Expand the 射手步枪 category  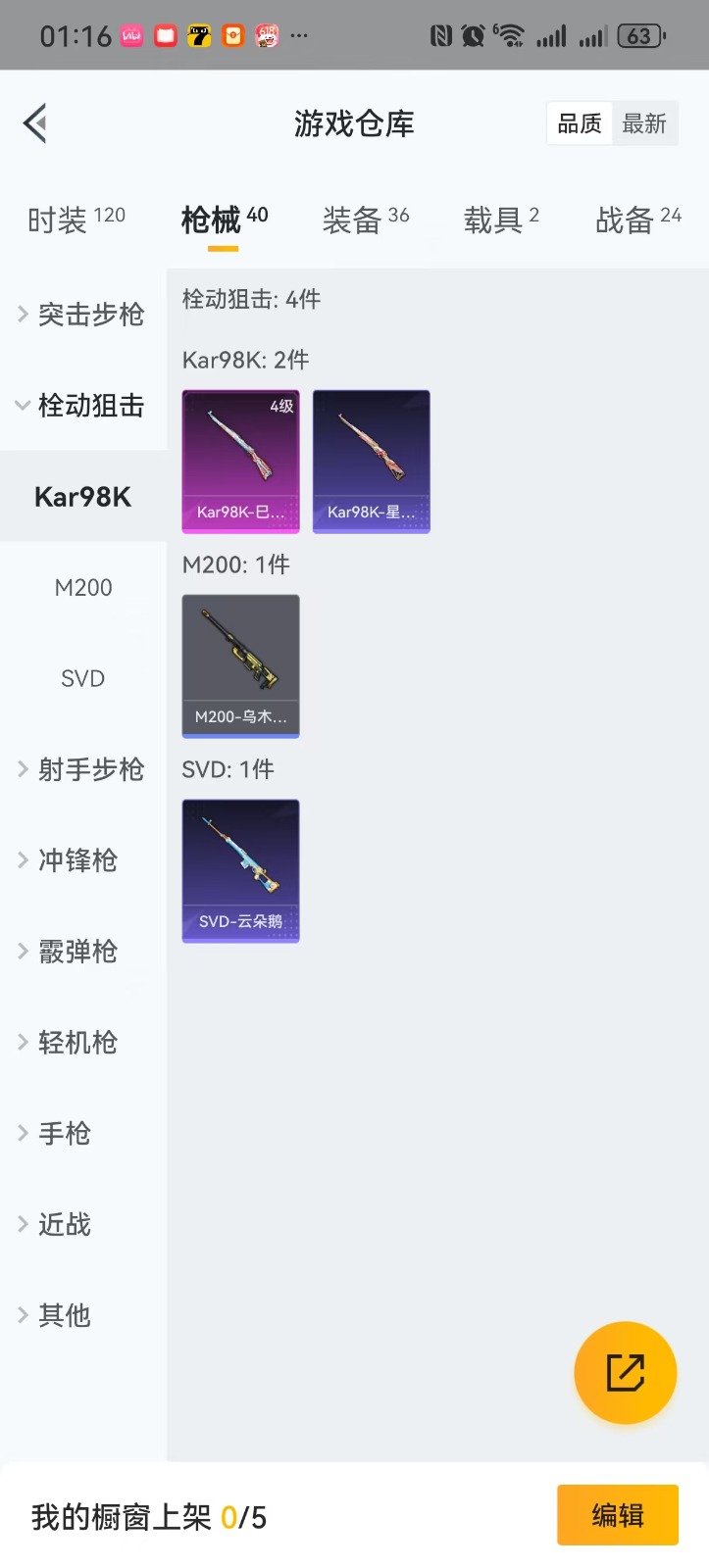click(x=82, y=770)
